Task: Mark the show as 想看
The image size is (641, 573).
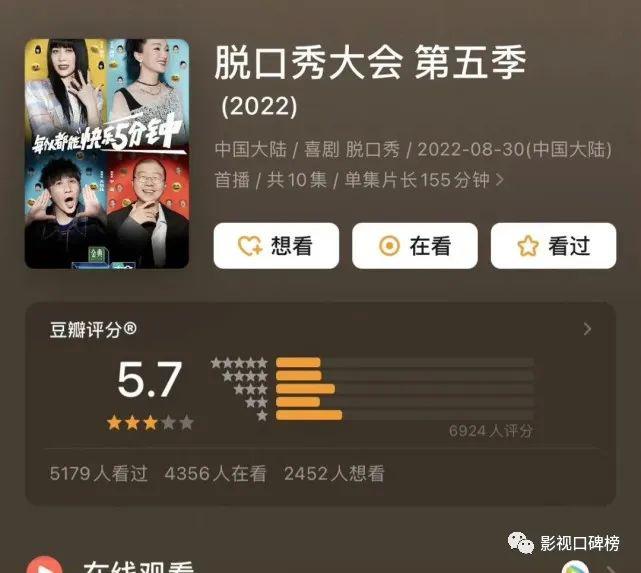Action: (276, 246)
